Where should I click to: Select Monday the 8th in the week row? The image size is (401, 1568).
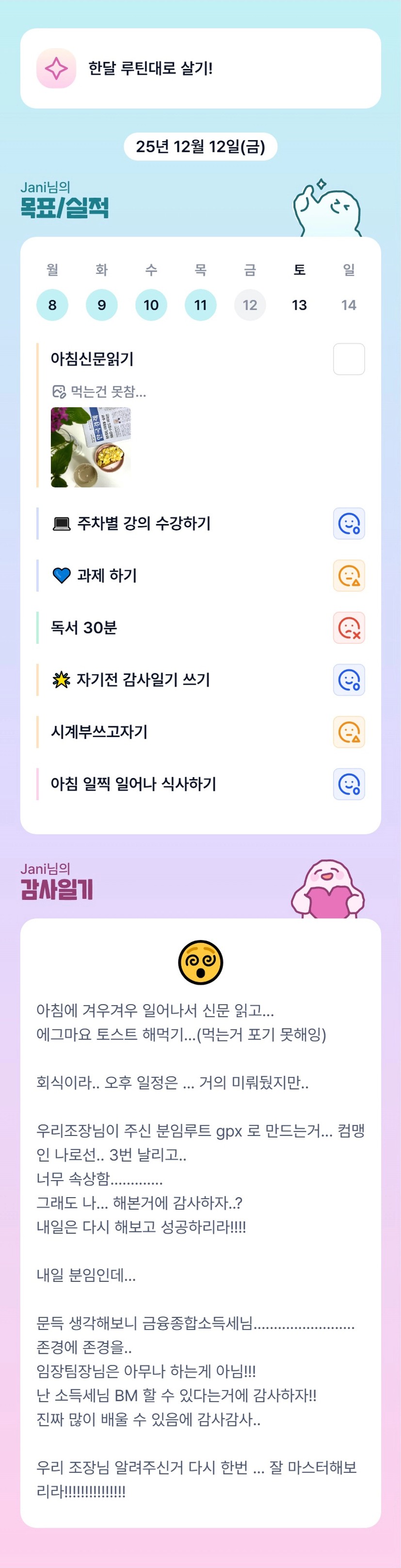coord(52,305)
